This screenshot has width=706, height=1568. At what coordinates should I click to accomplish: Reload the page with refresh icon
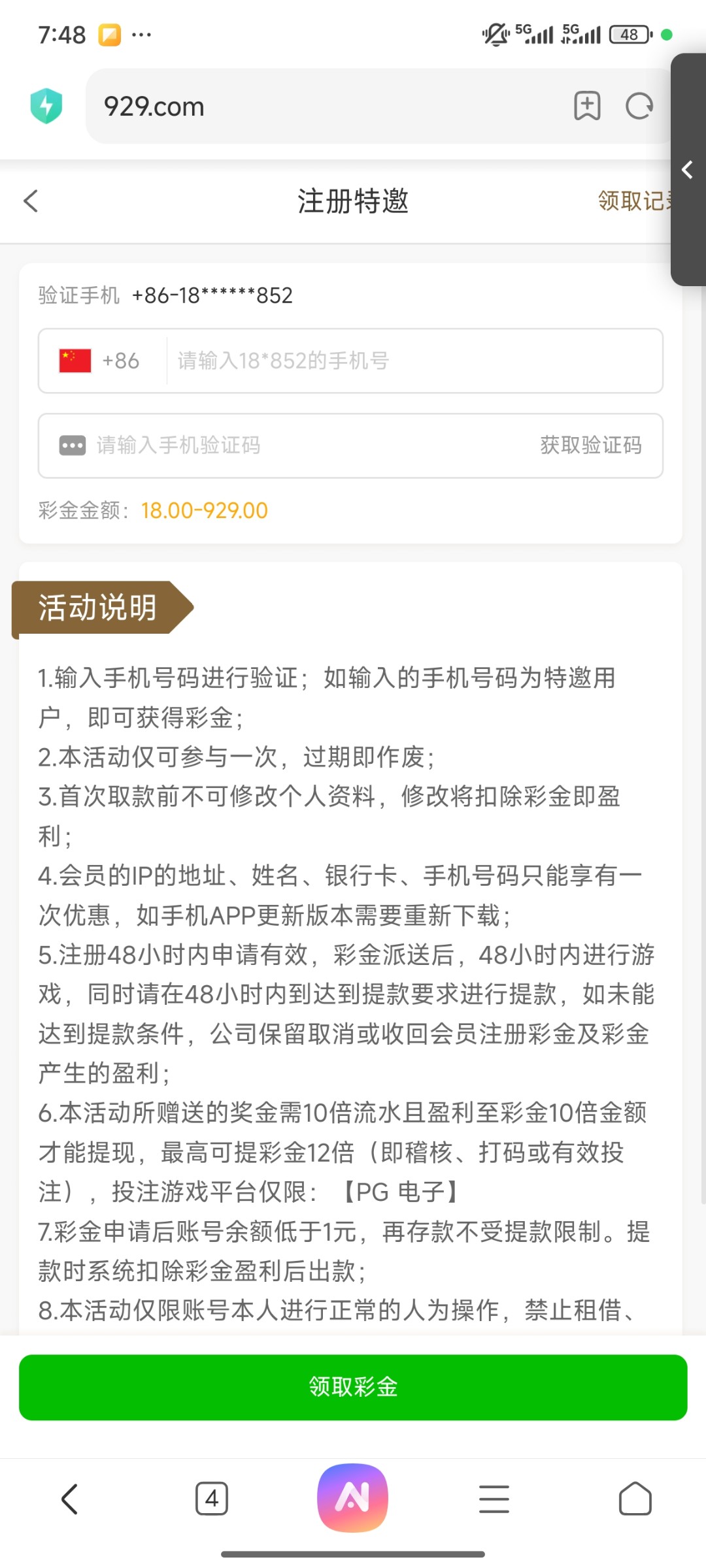point(639,106)
